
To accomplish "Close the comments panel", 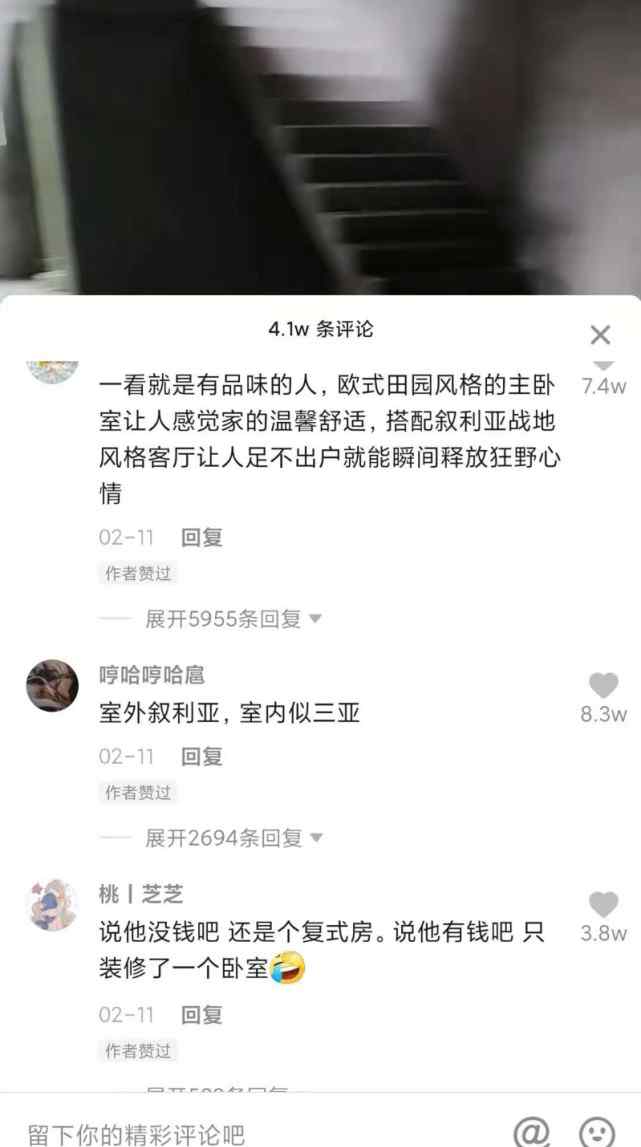I will click(600, 335).
